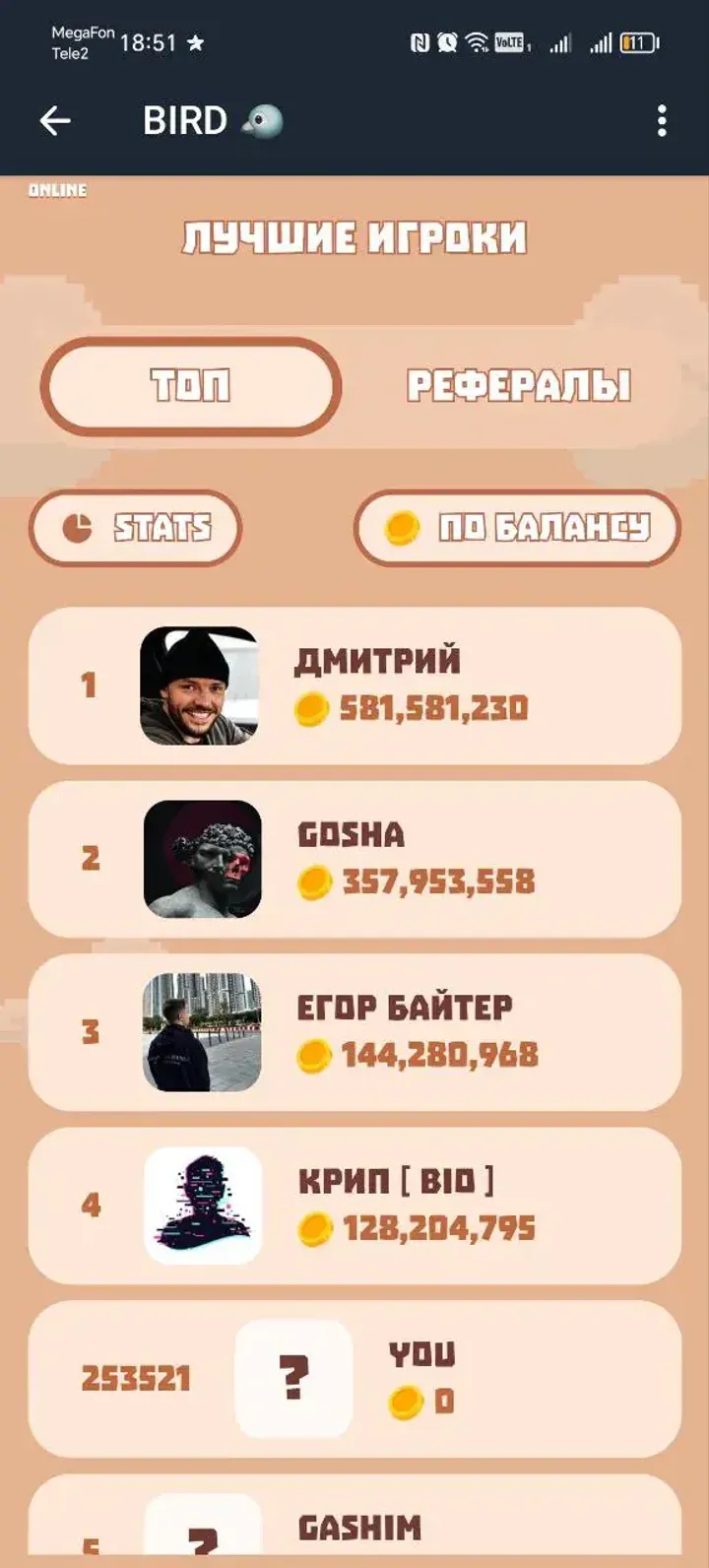Tap the question mark avatar placeholder for YOU

[292, 1377]
